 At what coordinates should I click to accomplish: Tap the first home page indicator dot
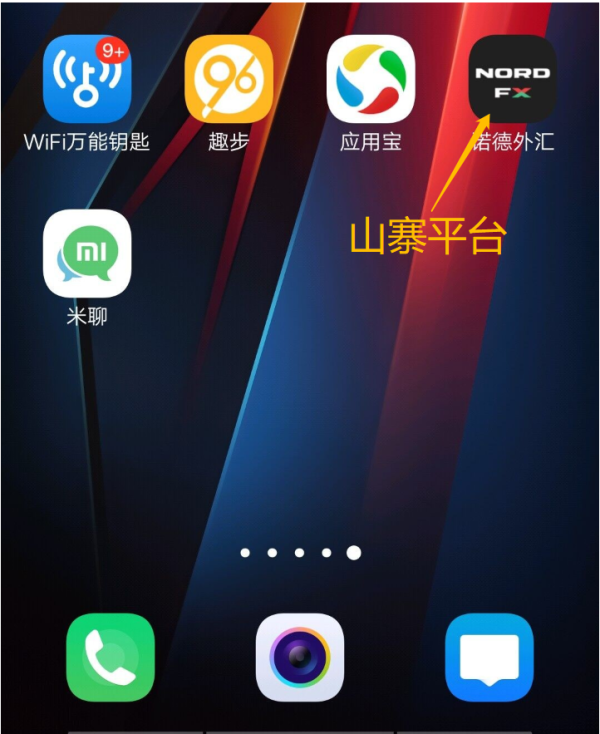click(x=245, y=552)
